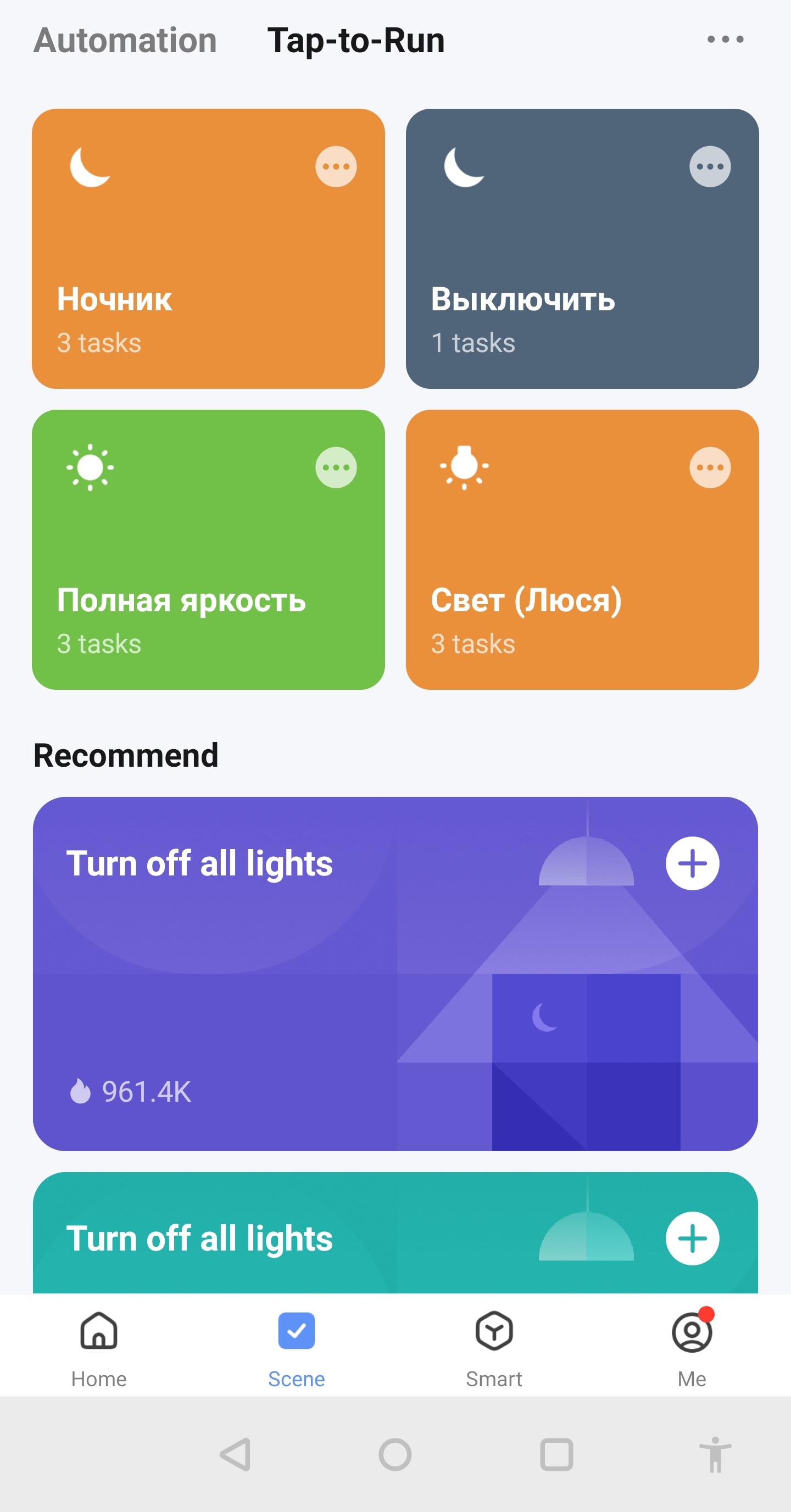The width and height of the screenshot is (791, 1512).
Task: Add the teal Turn off all lights scene
Action: 692,1238
